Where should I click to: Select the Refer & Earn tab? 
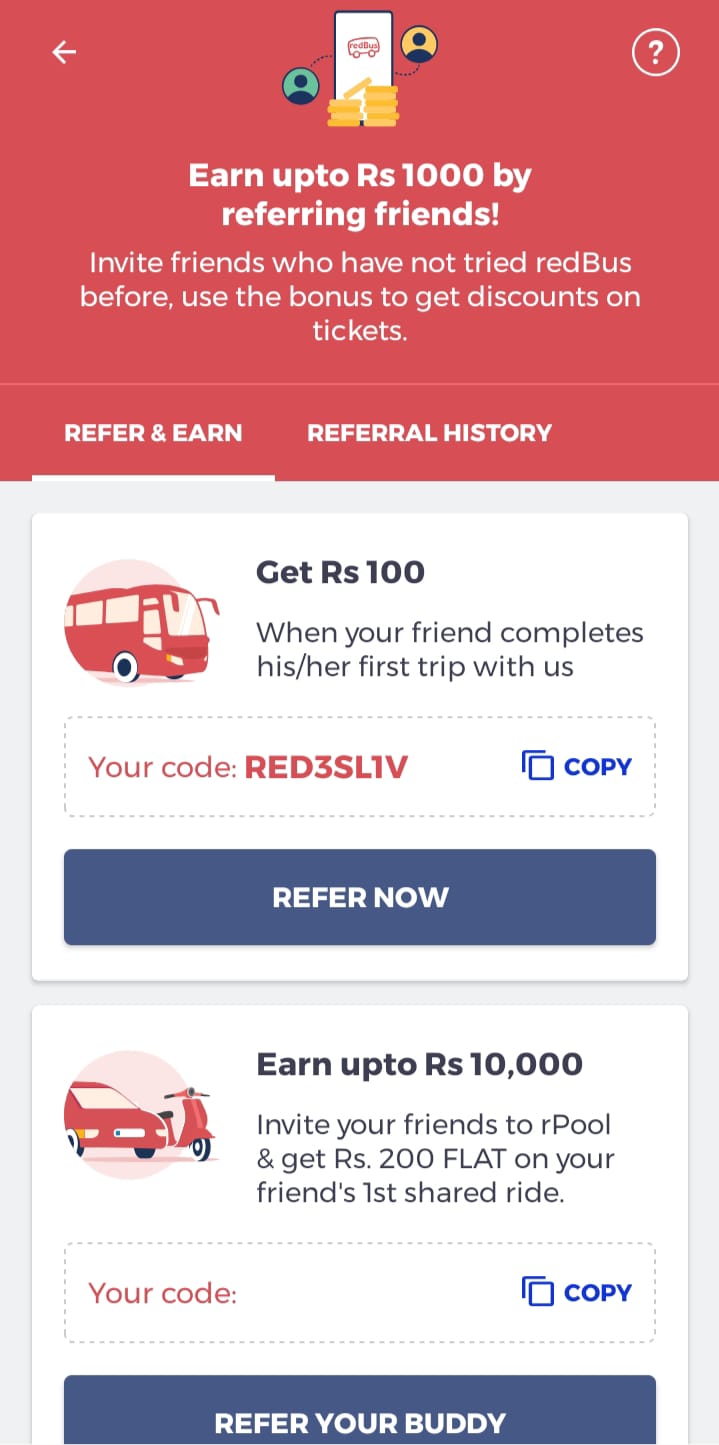coord(153,433)
